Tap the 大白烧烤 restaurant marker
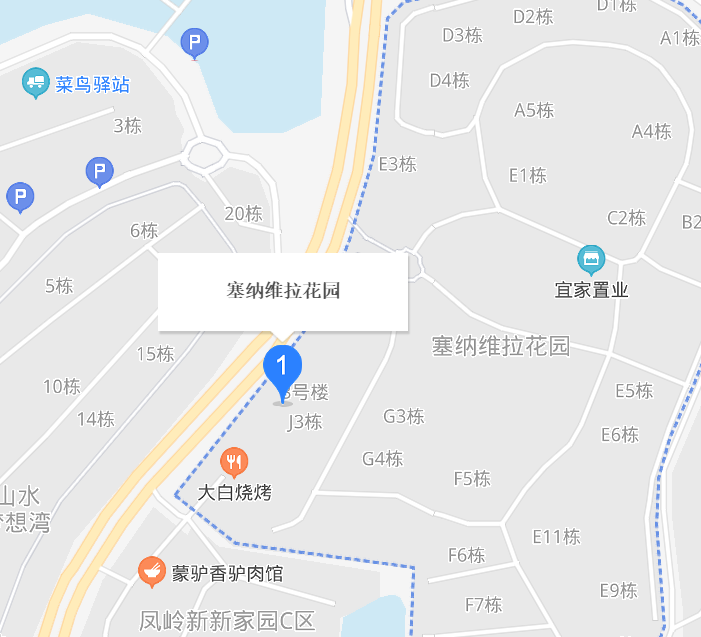Image resolution: width=701 pixels, height=637 pixels. pos(234,462)
